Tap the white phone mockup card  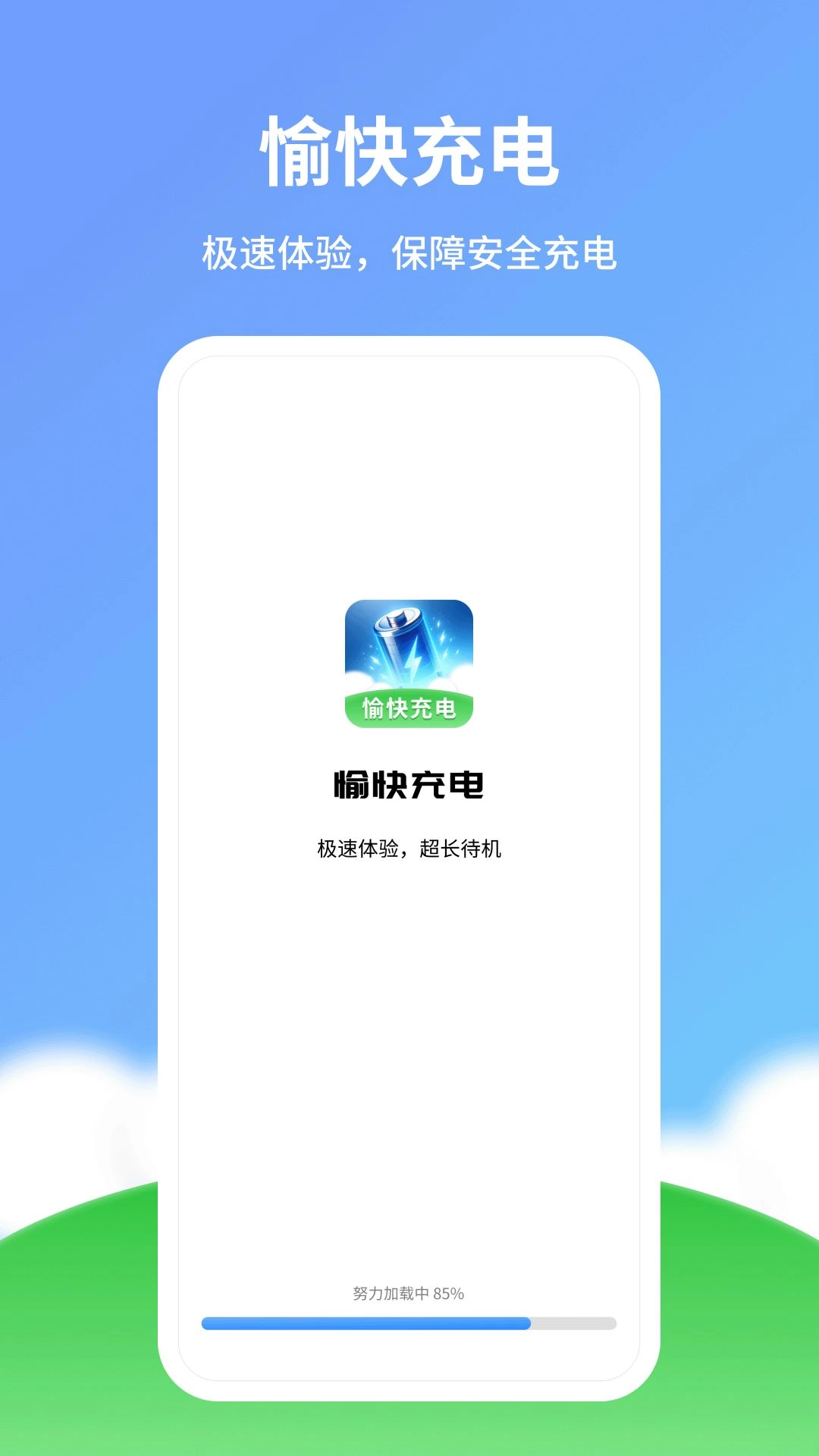point(409,986)
